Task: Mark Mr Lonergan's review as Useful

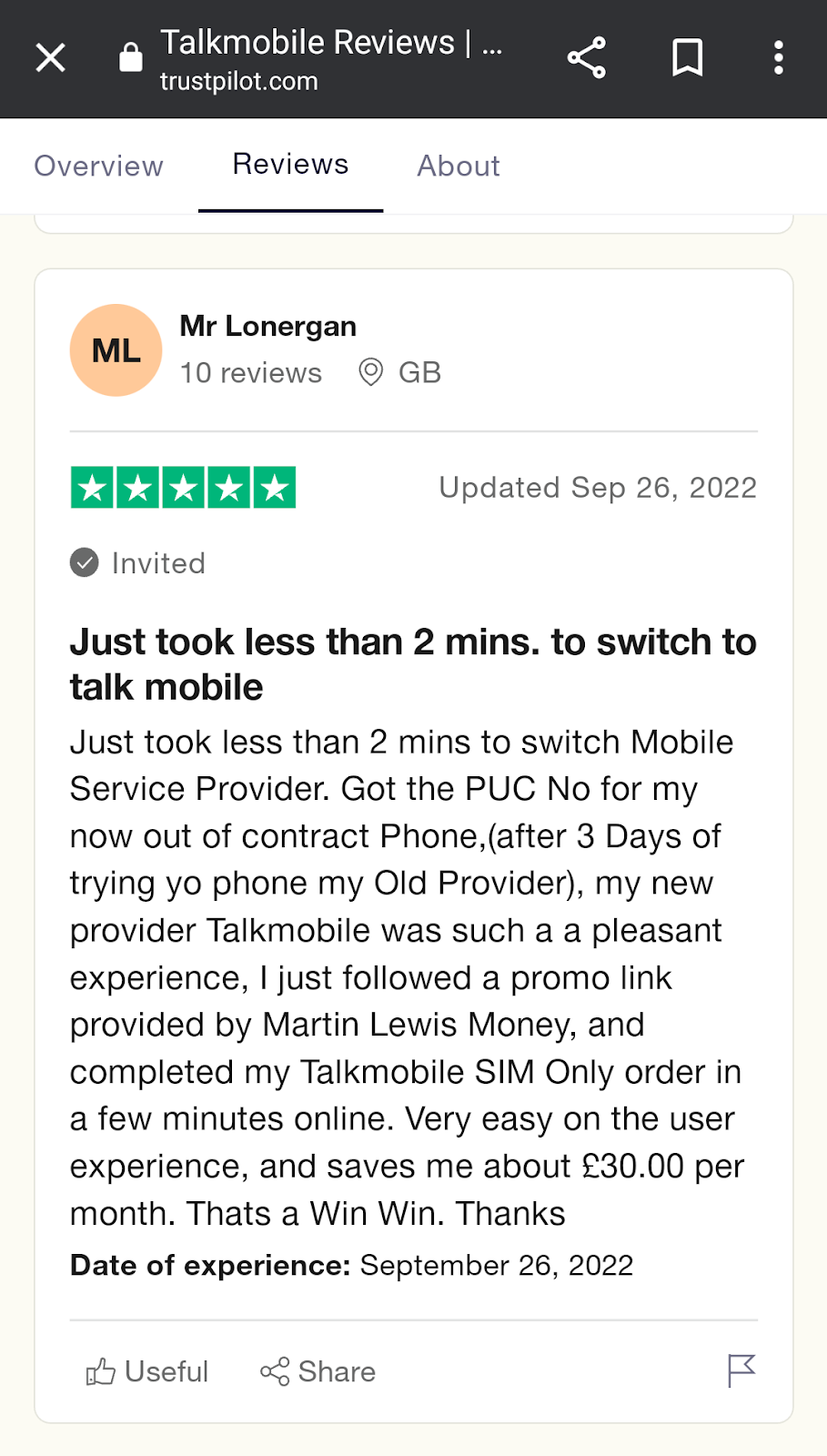Action: (x=147, y=1371)
